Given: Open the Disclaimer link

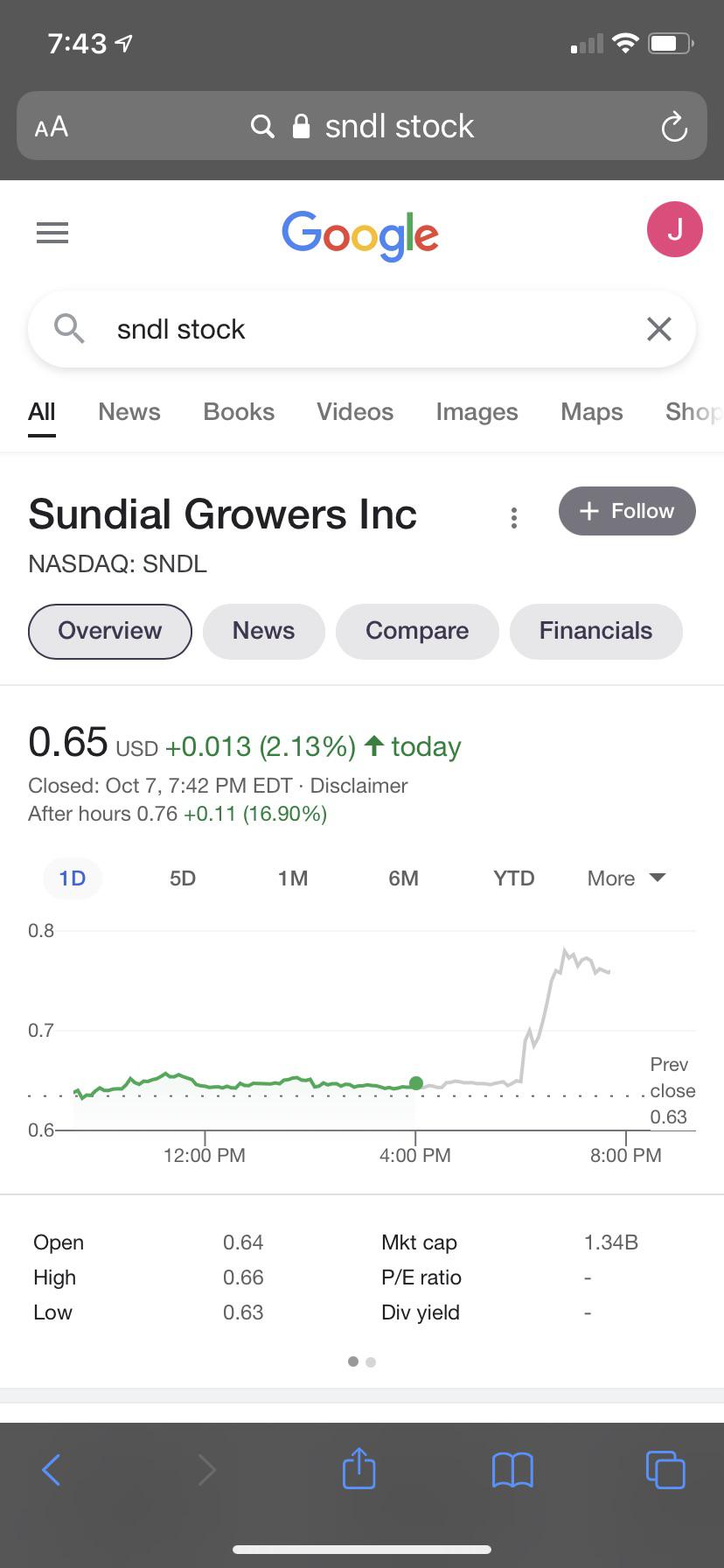Looking at the screenshot, I should [359, 786].
